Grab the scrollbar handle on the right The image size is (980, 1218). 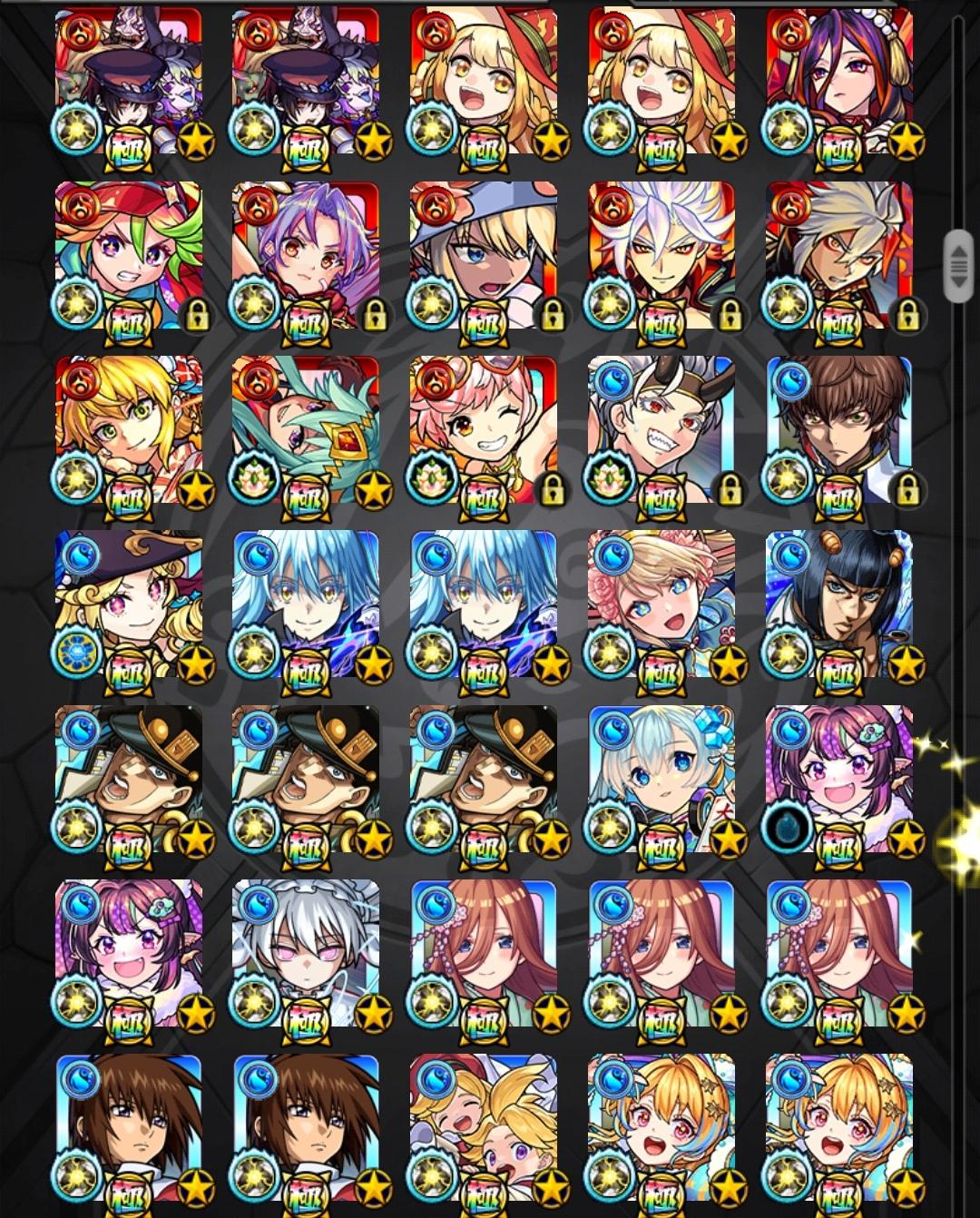958,266
